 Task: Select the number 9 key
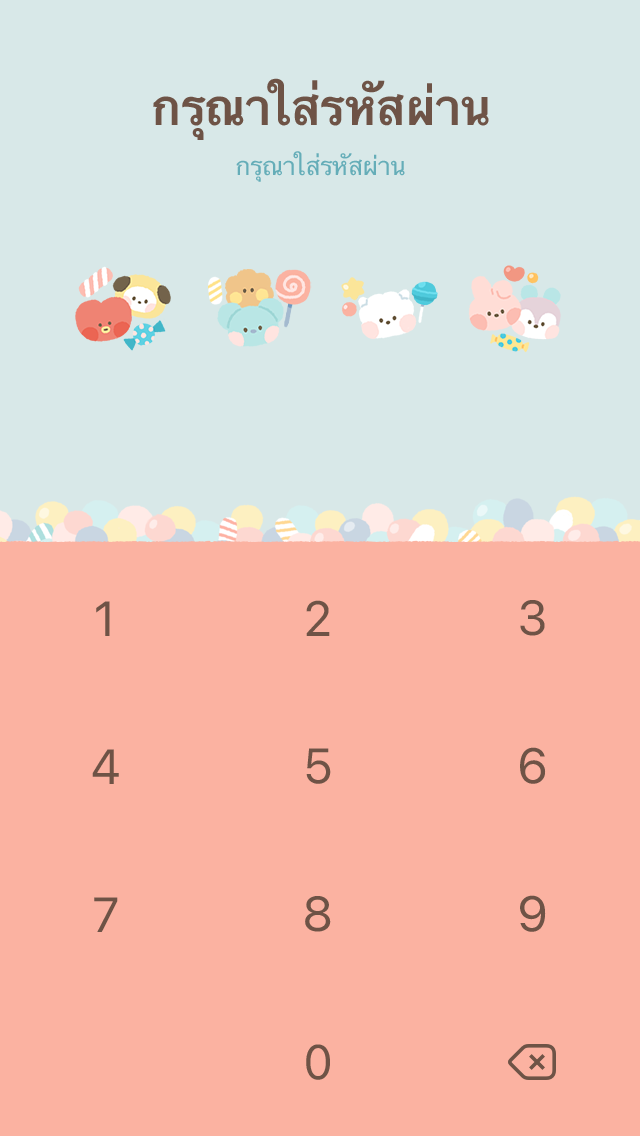[532, 914]
